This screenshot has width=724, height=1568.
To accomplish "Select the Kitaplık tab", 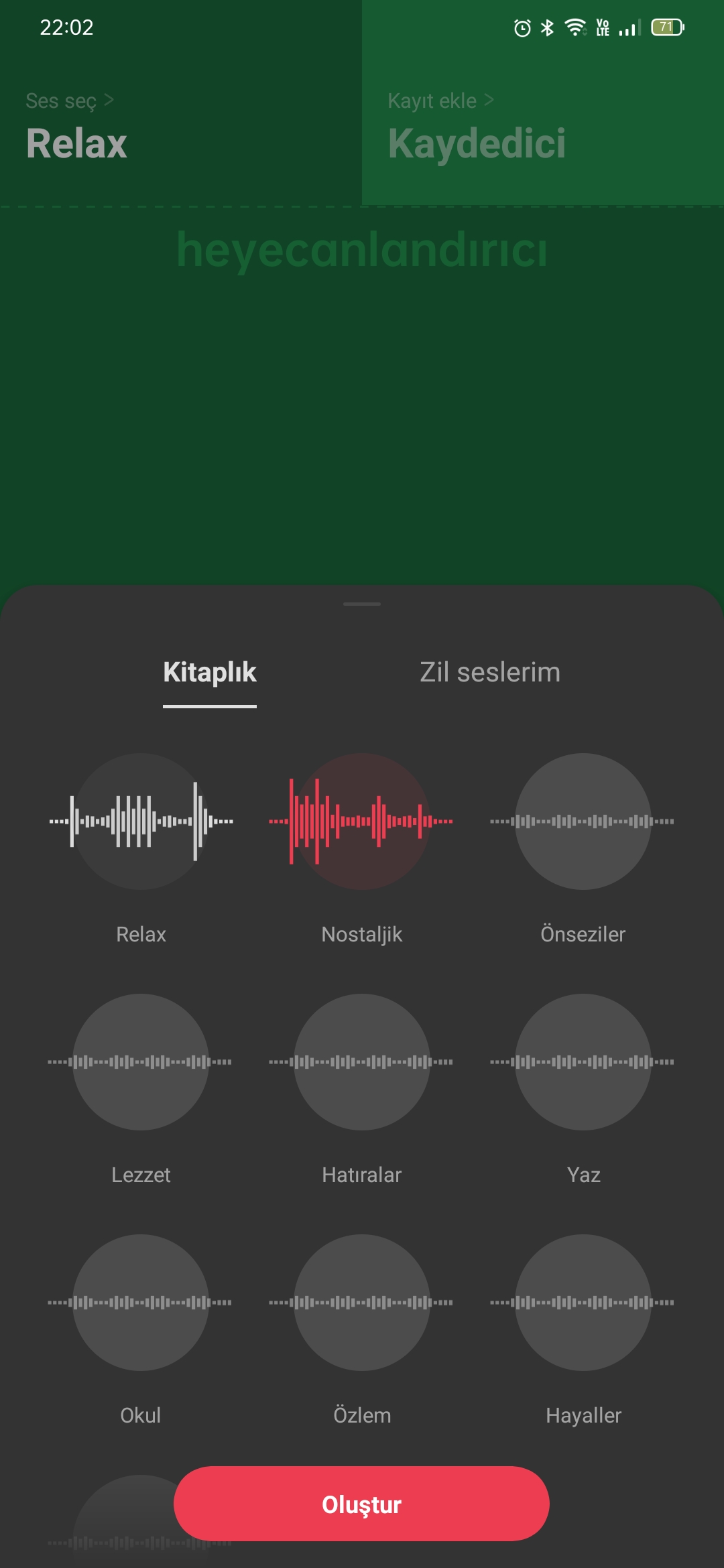I will pyautogui.click(x=210, y=672).
